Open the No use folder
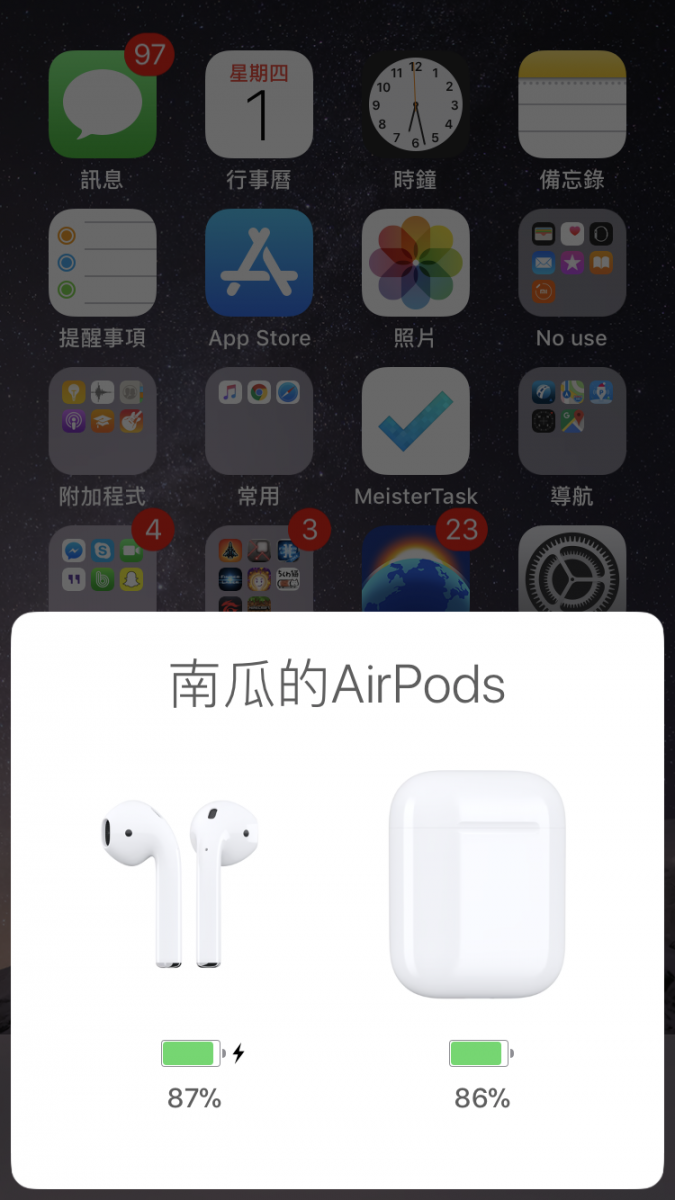675x1200 pixels. tap(572, 263)
